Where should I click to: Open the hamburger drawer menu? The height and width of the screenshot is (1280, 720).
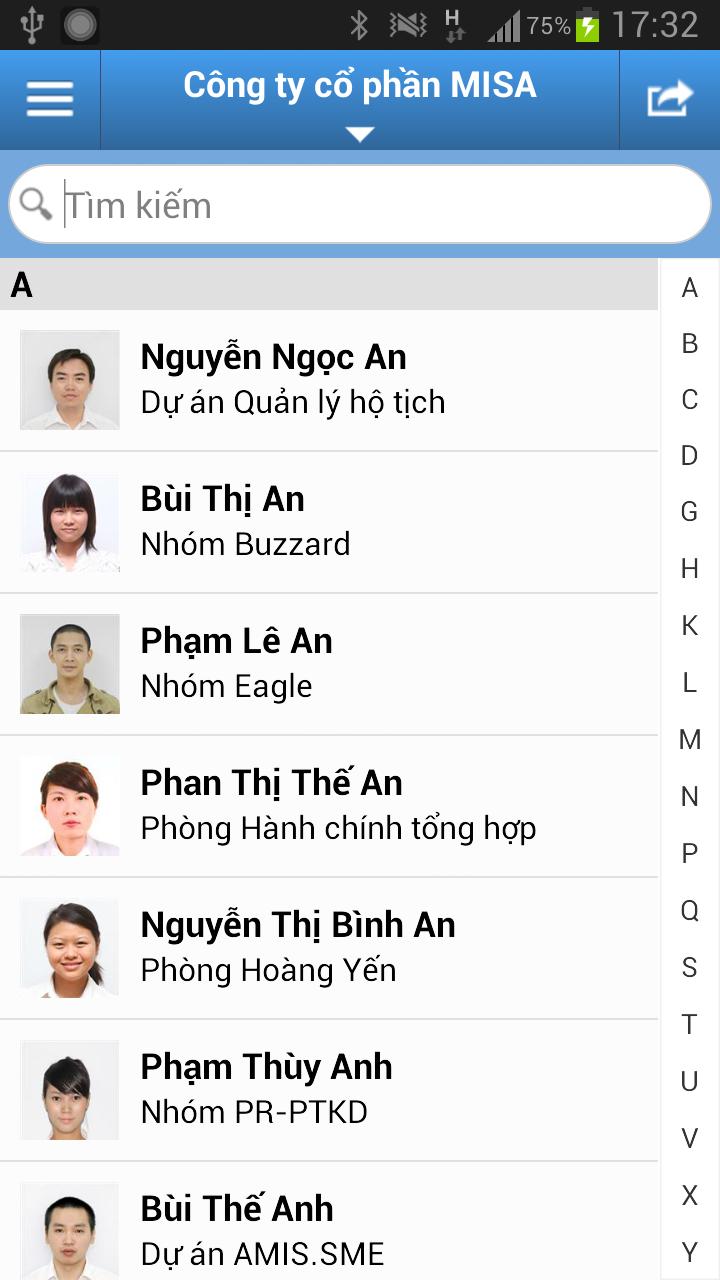(x=50, y=99)
